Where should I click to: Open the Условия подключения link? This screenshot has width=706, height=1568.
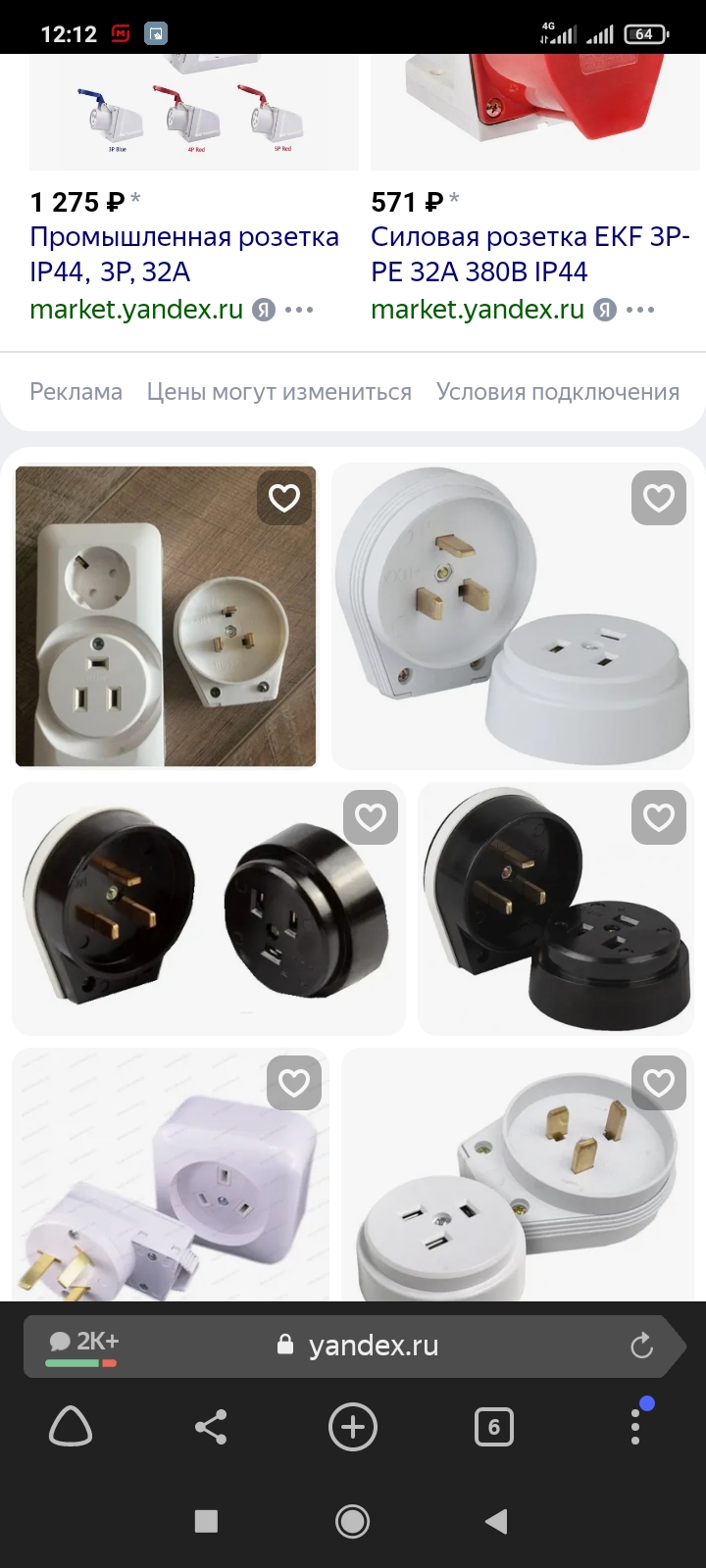click(557, 392)
